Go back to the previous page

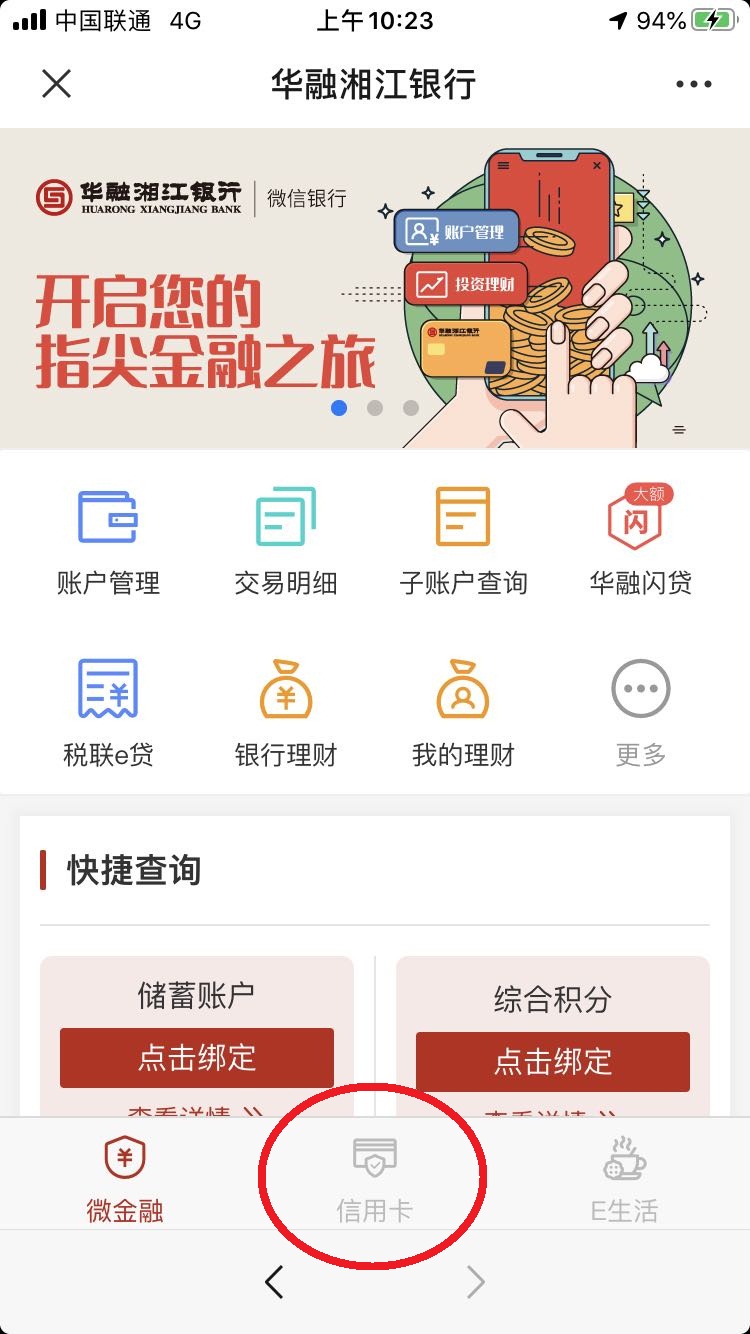[274, 1281]
